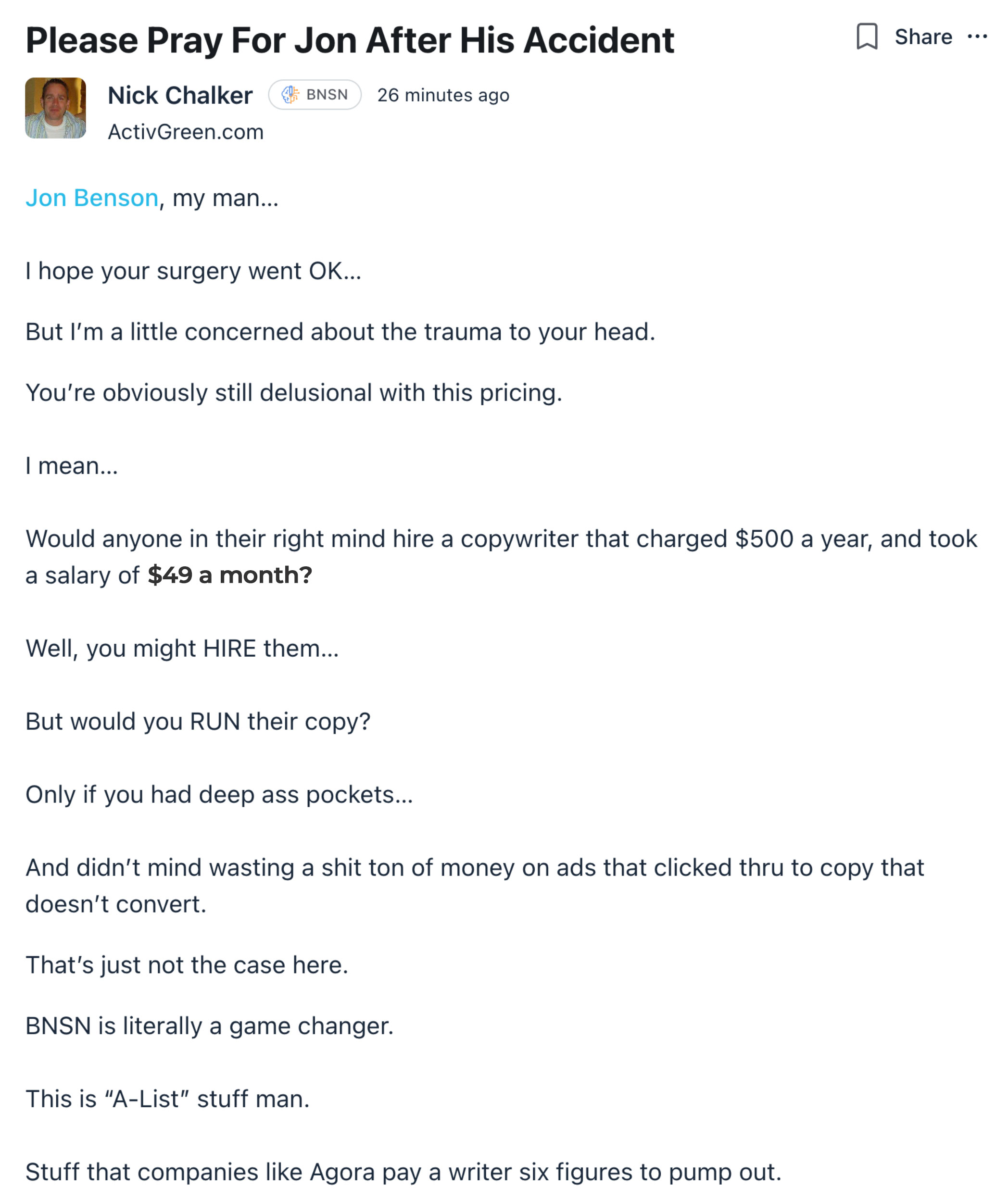Tap the Nick Chalker author name

180,95
